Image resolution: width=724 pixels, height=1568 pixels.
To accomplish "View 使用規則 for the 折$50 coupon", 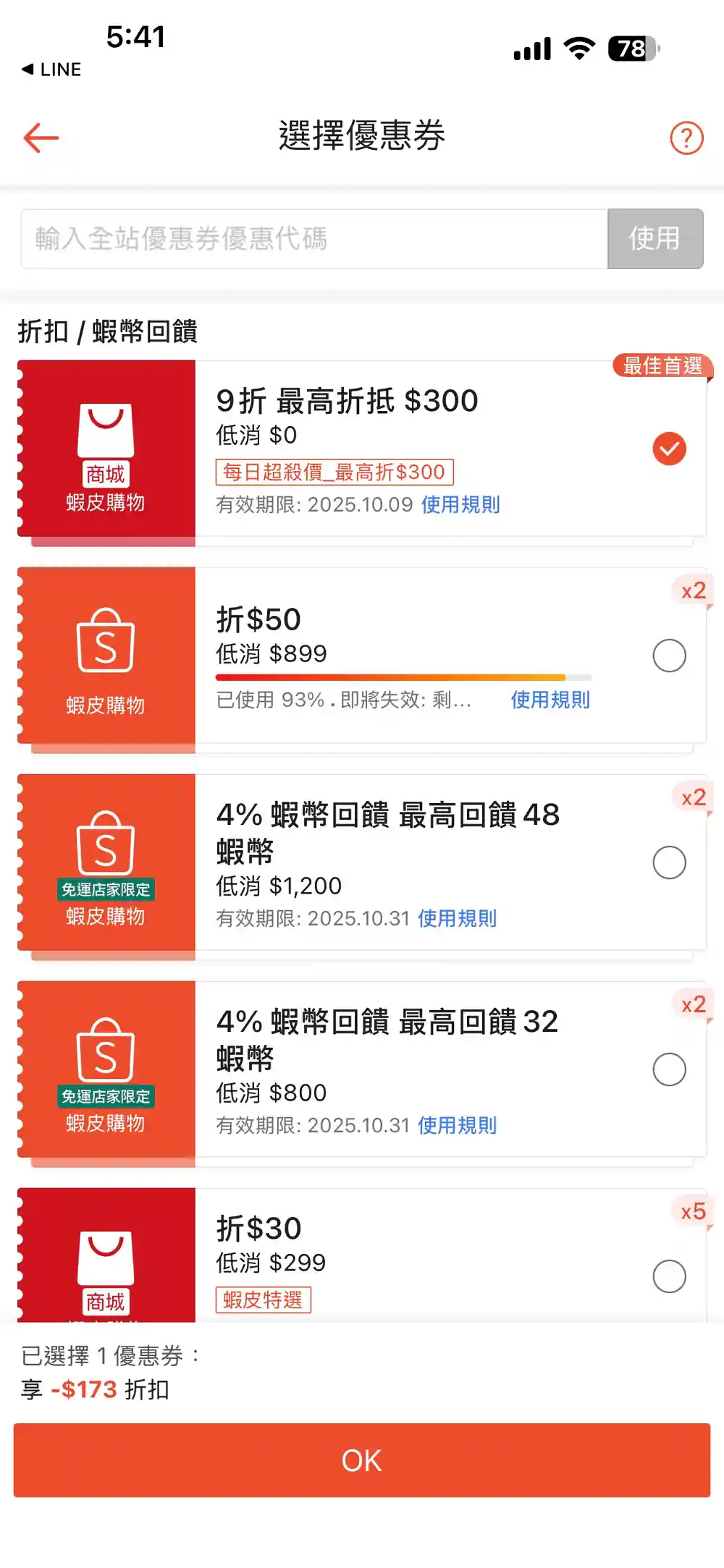I will [x=549, y=700].
